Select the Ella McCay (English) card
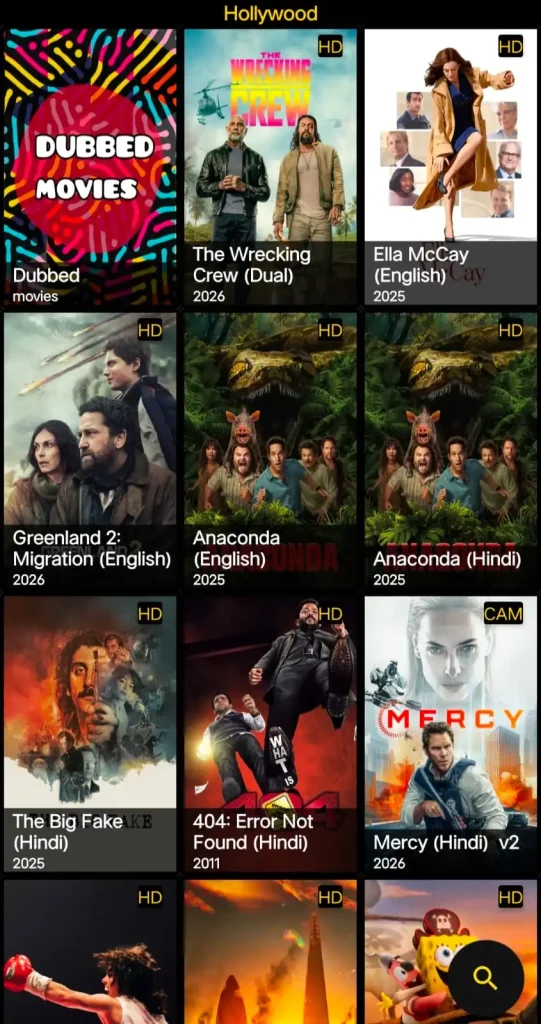Screen dimensions: 541x1024 pos(451,167)
